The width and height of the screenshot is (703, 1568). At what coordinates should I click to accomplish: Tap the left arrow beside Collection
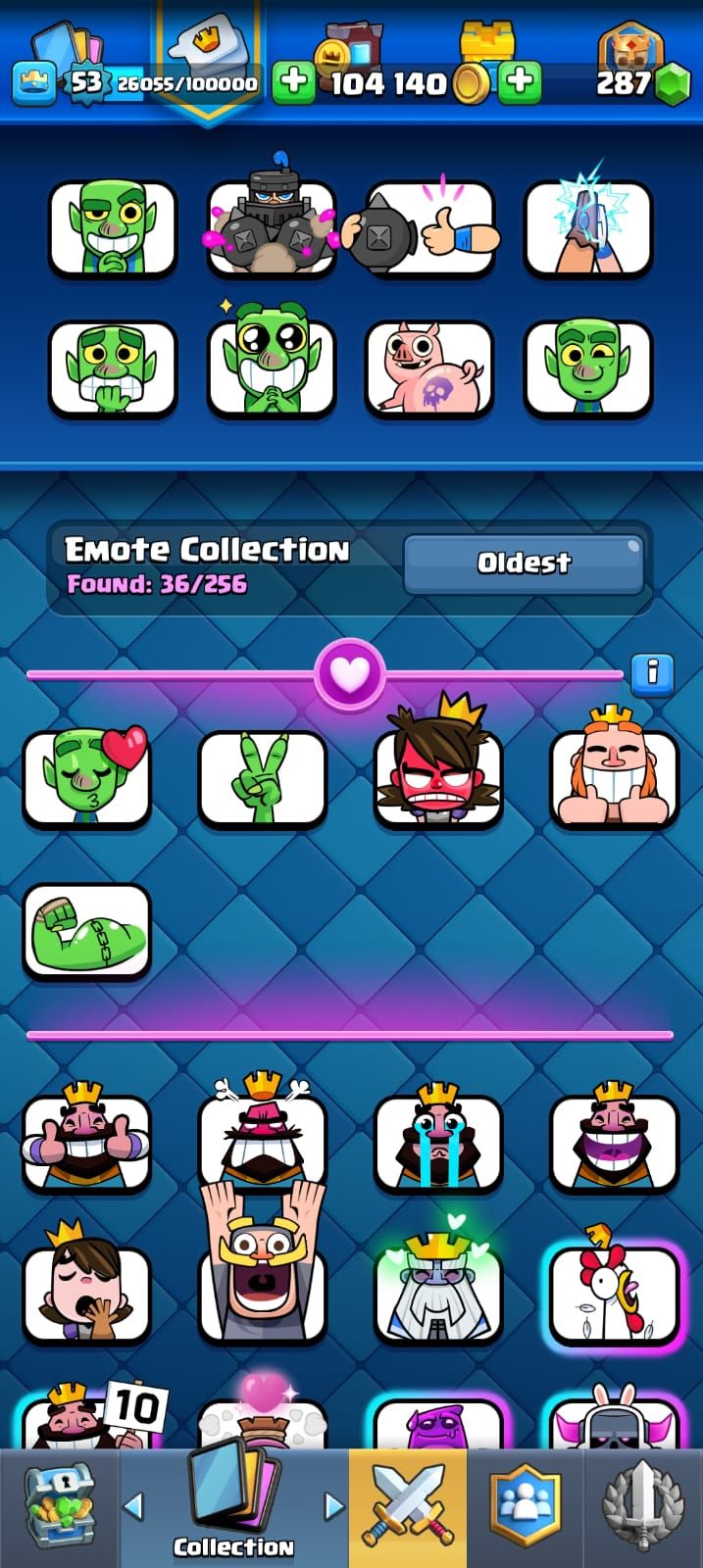pos(134,1505)
